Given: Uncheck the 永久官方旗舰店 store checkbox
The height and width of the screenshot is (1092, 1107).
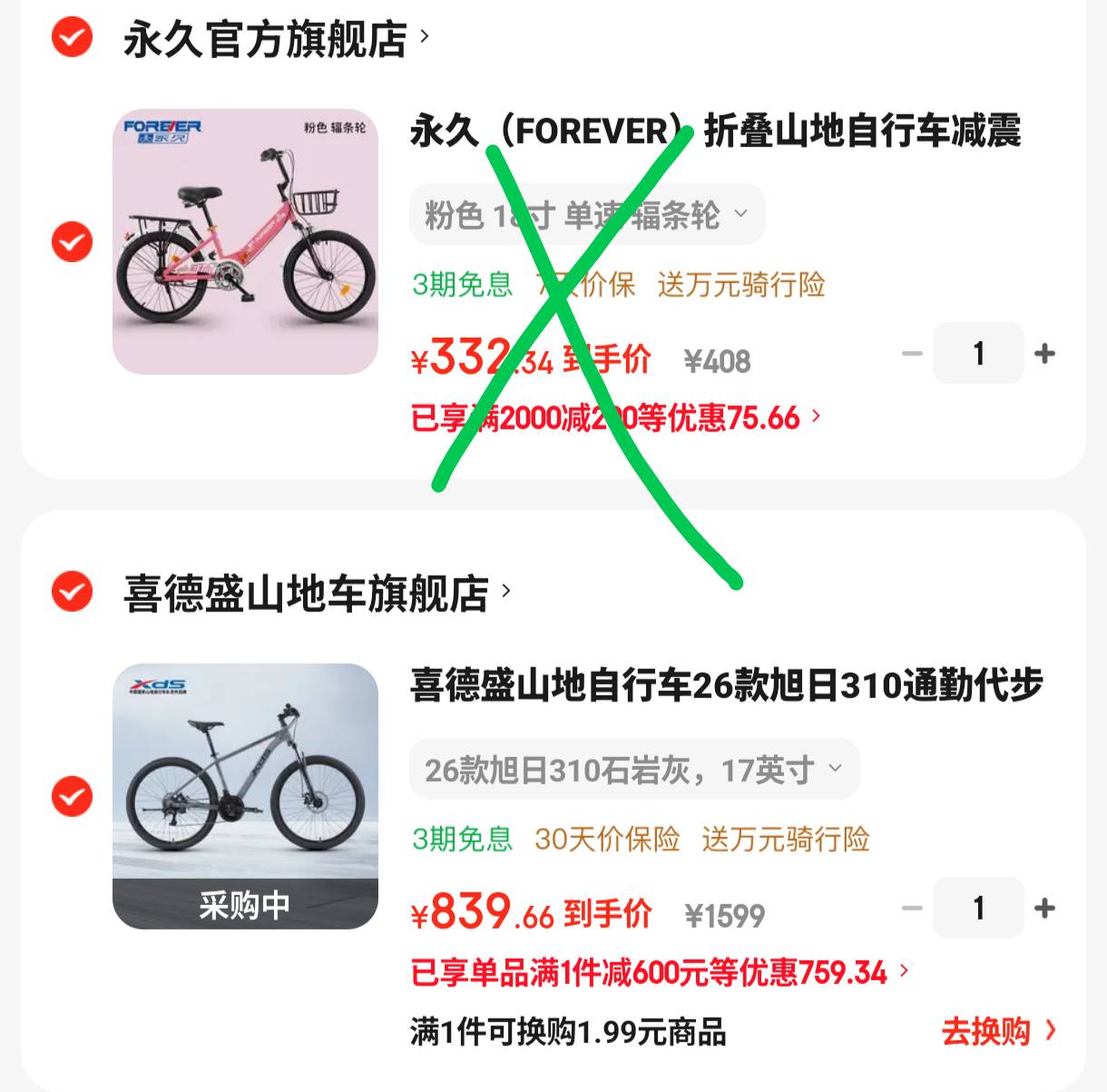Looking at the screenshot, I should [72, 38].
